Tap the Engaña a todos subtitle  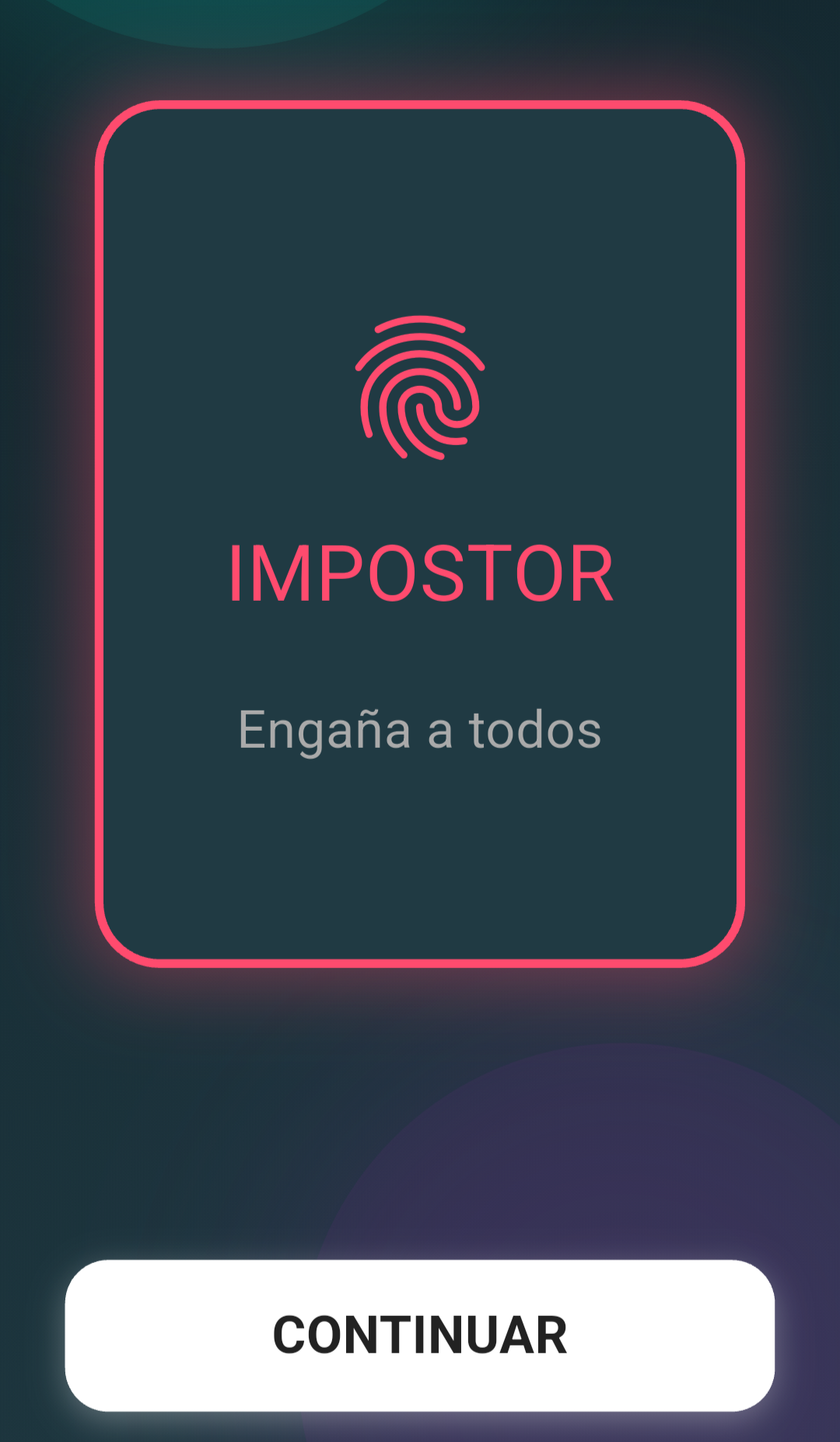(x=420, y=730)
